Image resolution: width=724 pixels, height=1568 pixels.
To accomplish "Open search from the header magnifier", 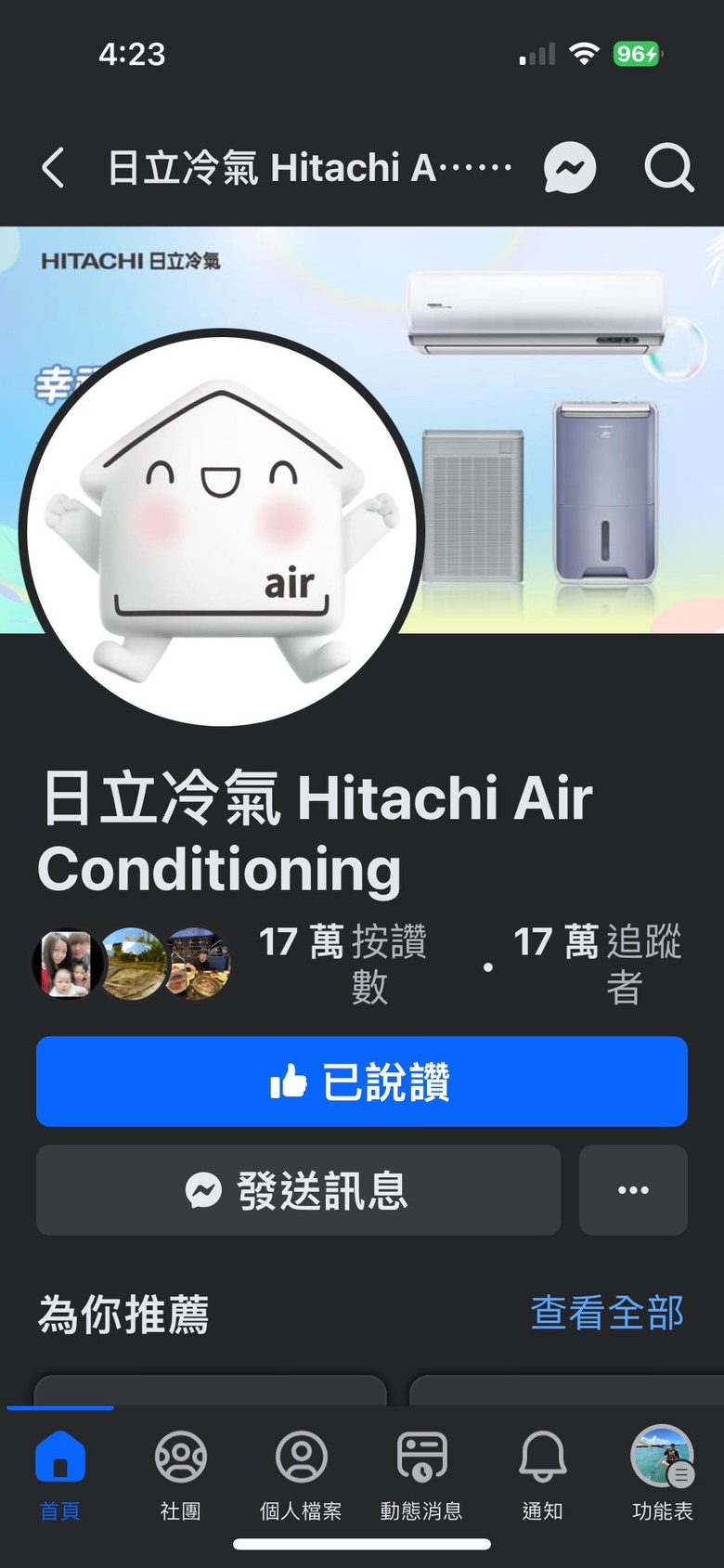I will tap(668, 168).
